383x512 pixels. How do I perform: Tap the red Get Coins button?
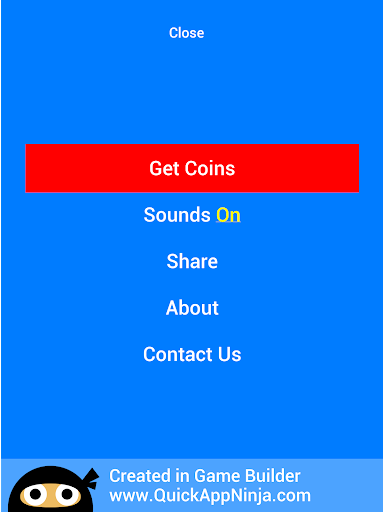tap(192, 168)
